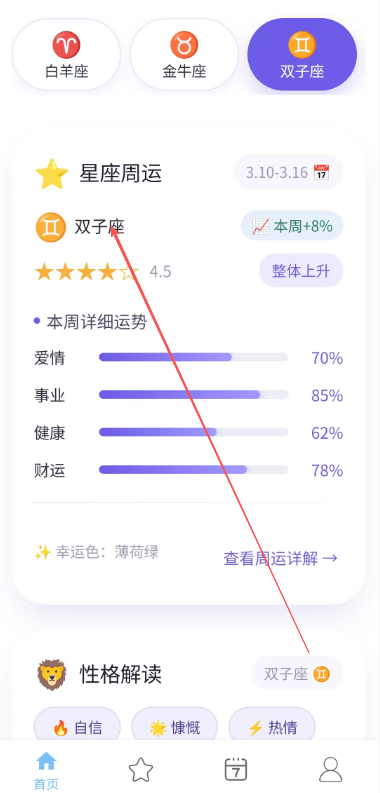The image size is (380, 793).
Task: Select the 慷慨 trait chip
Action: (x=175, y=727)
